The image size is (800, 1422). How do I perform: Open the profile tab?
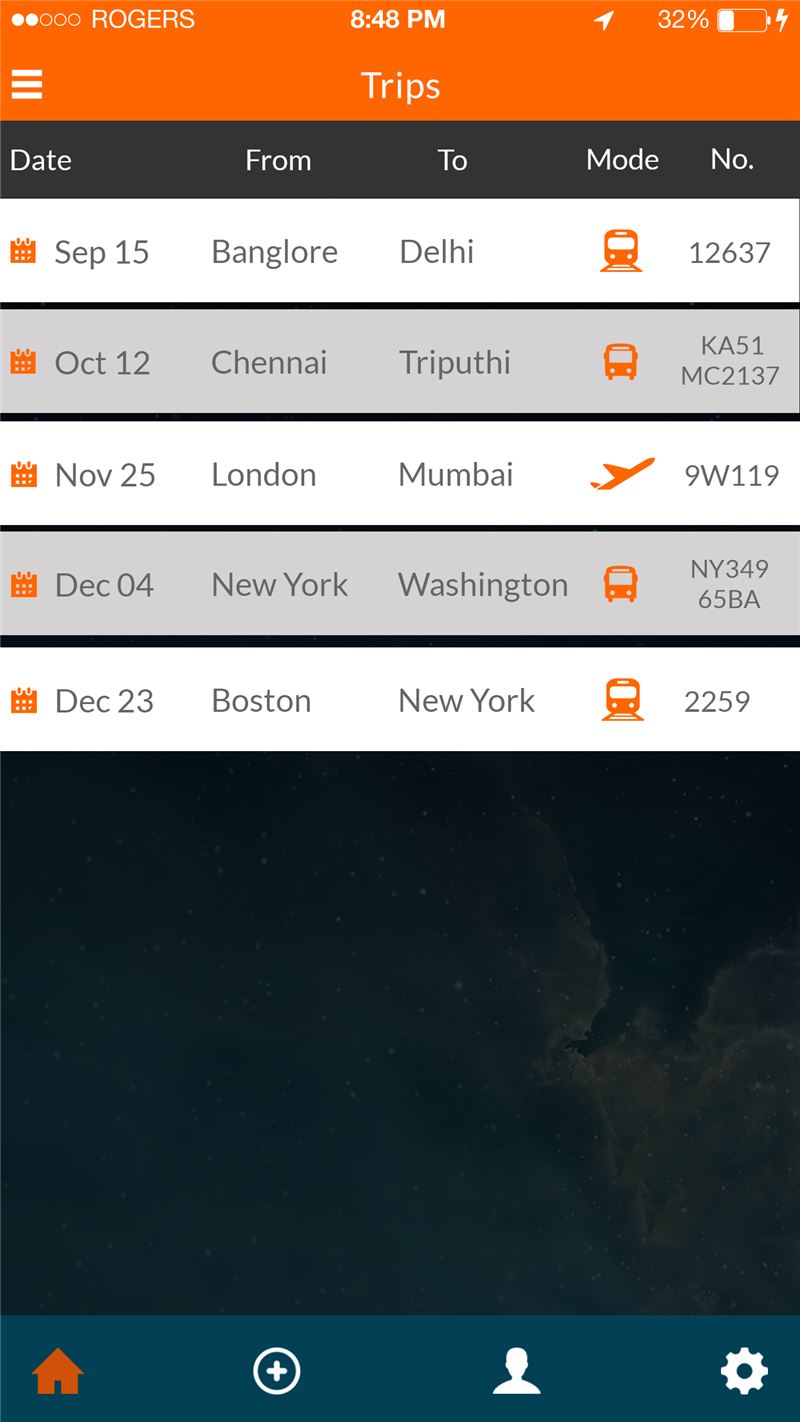[x=517, y=1370]
